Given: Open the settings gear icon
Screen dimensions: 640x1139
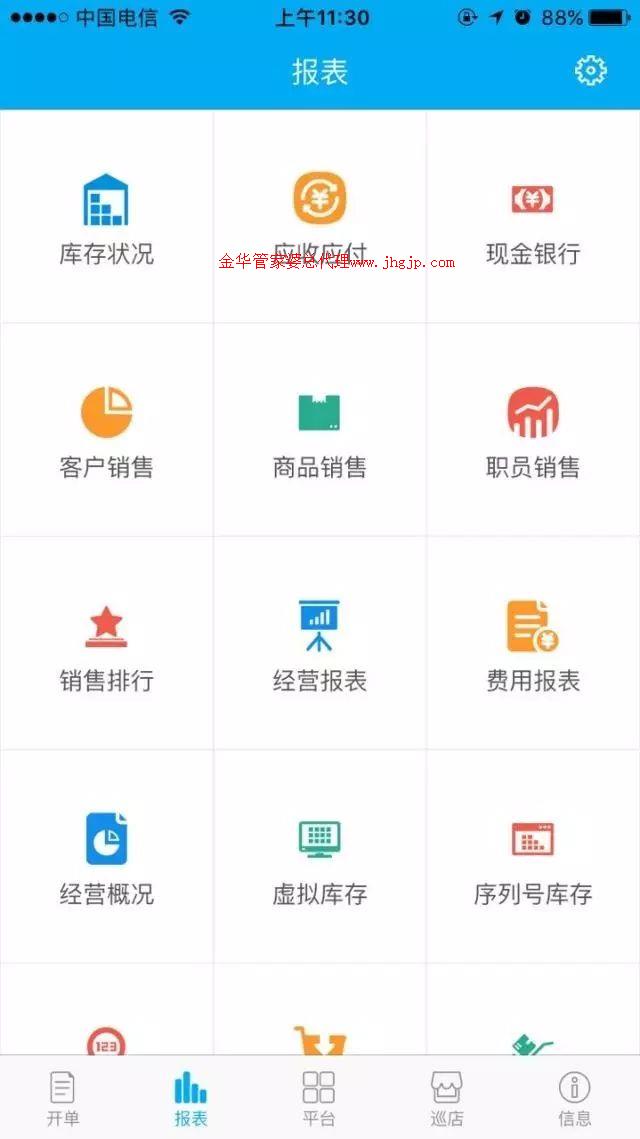Looking at the screenshot, I should coord(590,71).
